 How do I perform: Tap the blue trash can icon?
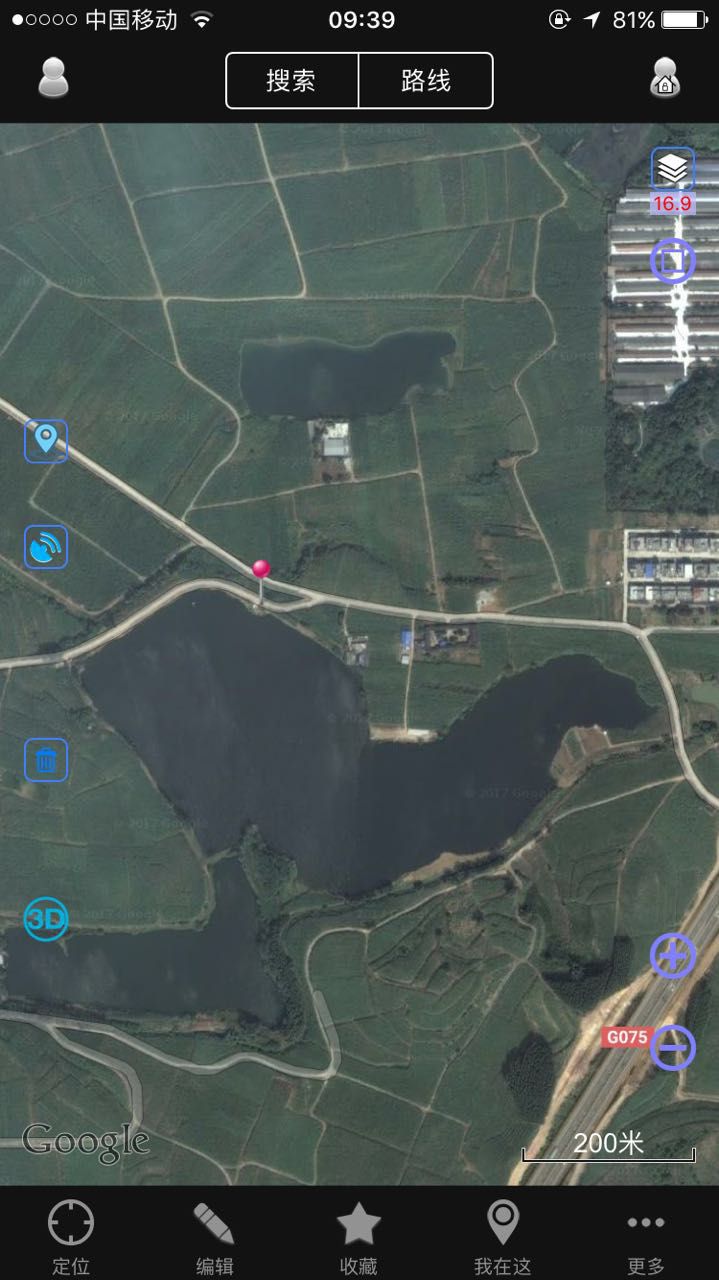46,760
